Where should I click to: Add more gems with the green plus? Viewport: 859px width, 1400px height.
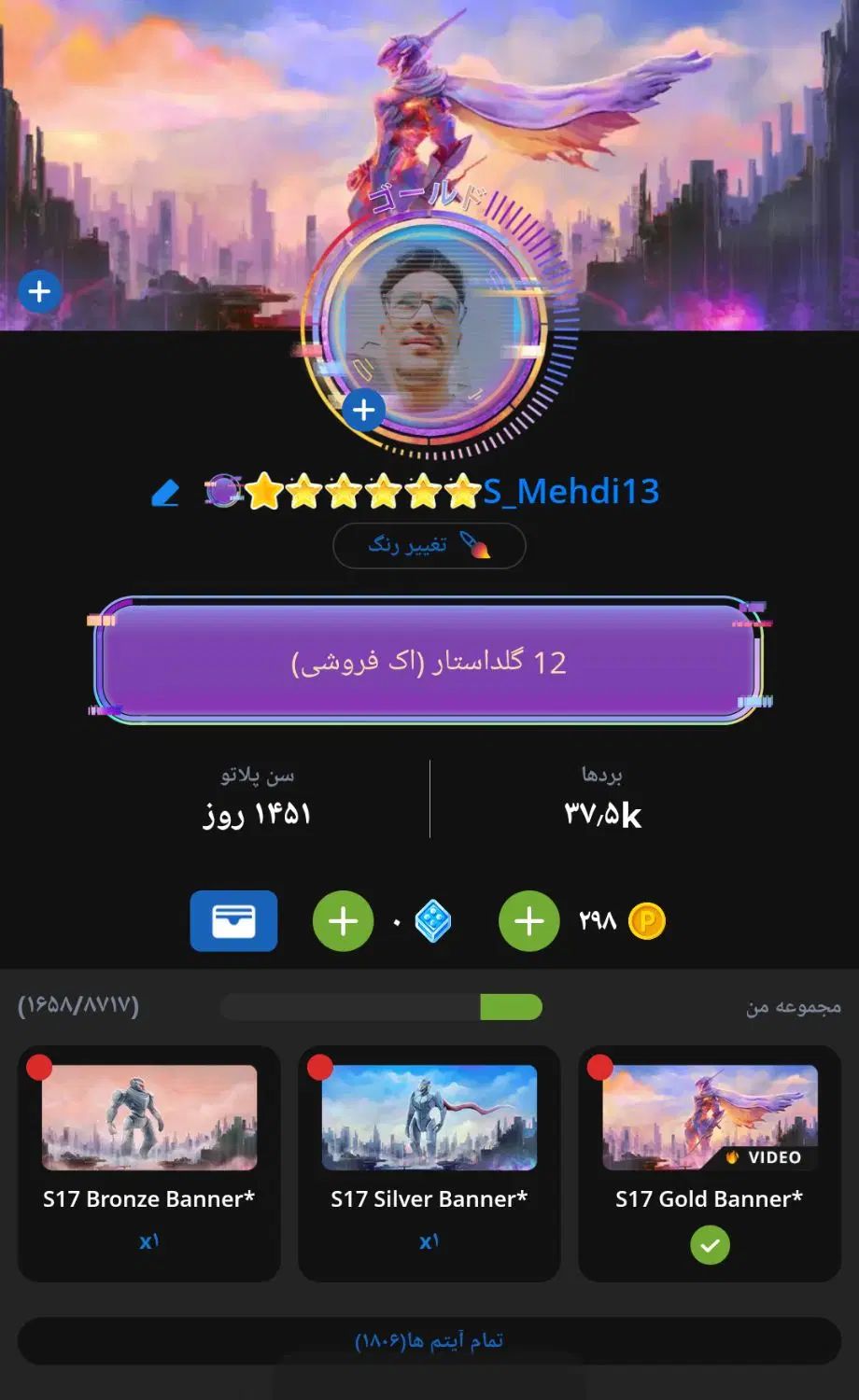pos(343,921)
